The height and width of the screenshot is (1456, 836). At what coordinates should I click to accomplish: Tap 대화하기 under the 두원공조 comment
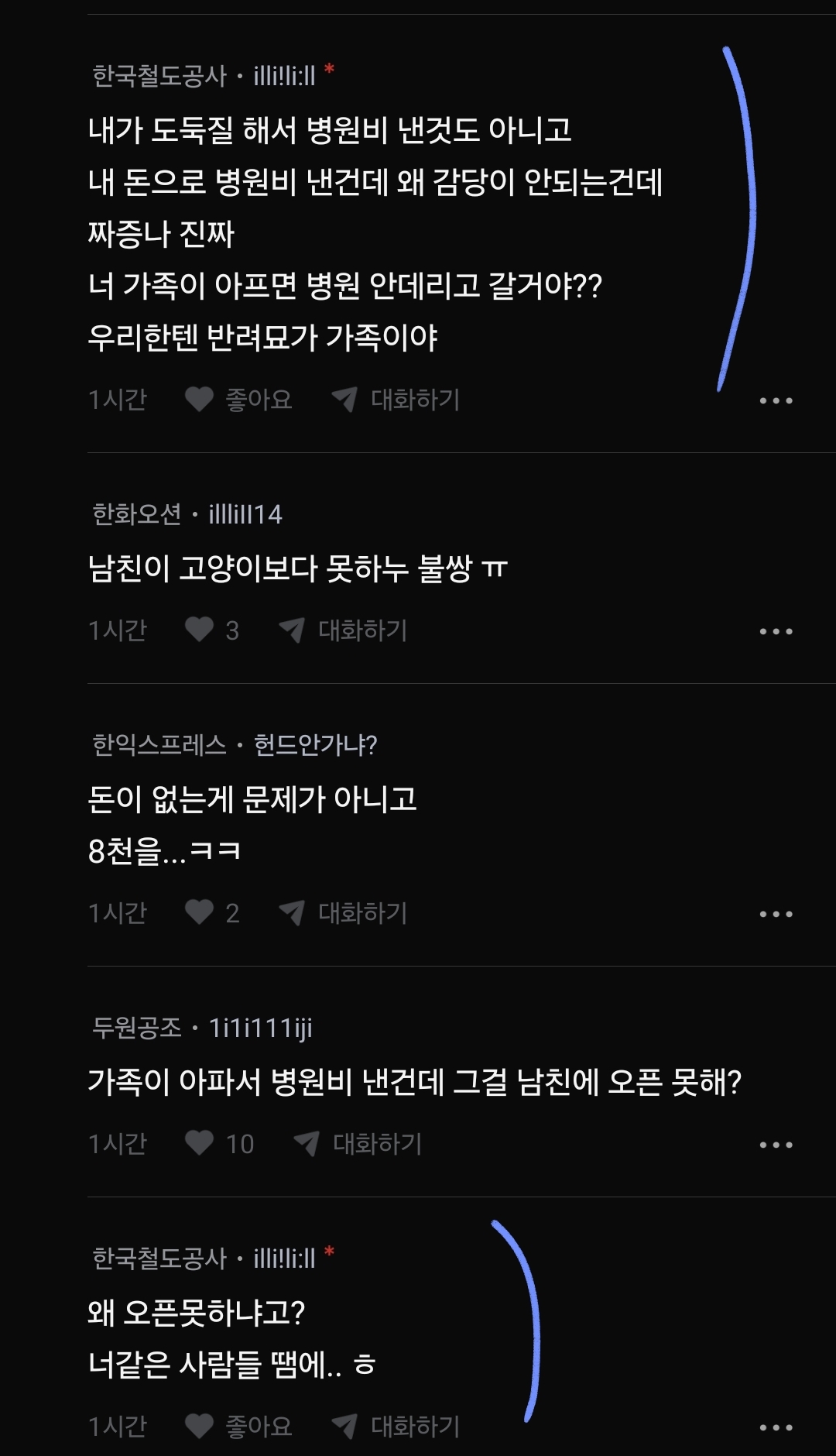(x=358, y=1144)
